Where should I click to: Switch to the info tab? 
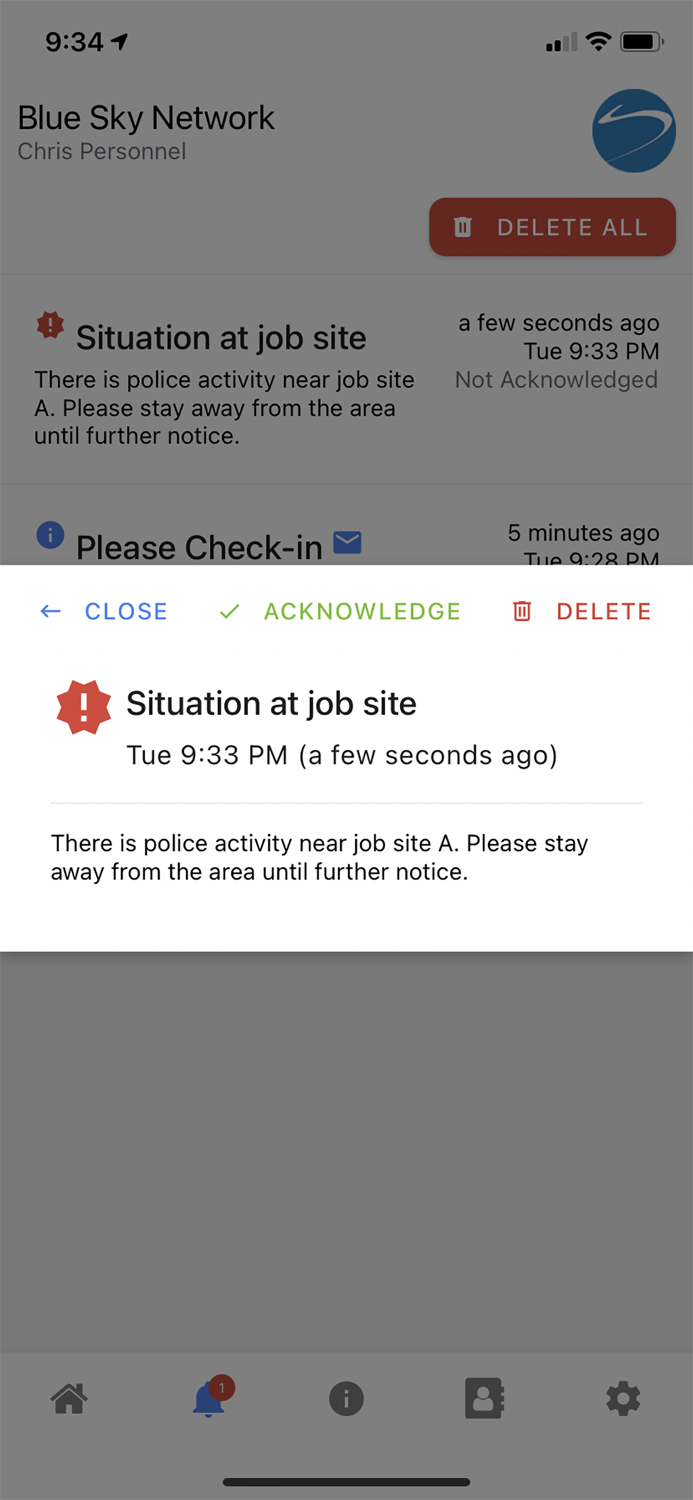(347, 1398)
